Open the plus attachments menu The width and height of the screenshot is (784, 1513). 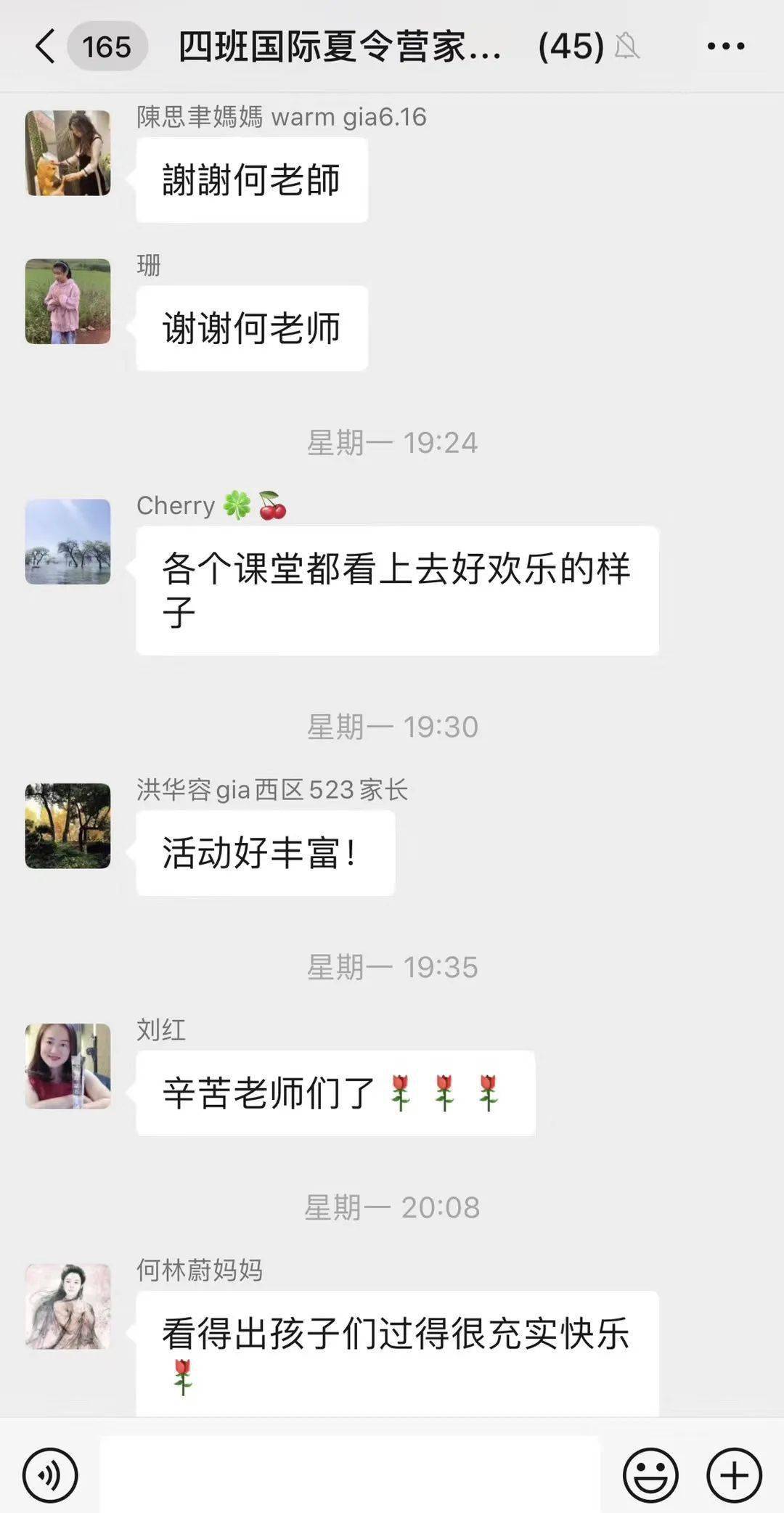pyautogui.click(x=734, y=1475)
